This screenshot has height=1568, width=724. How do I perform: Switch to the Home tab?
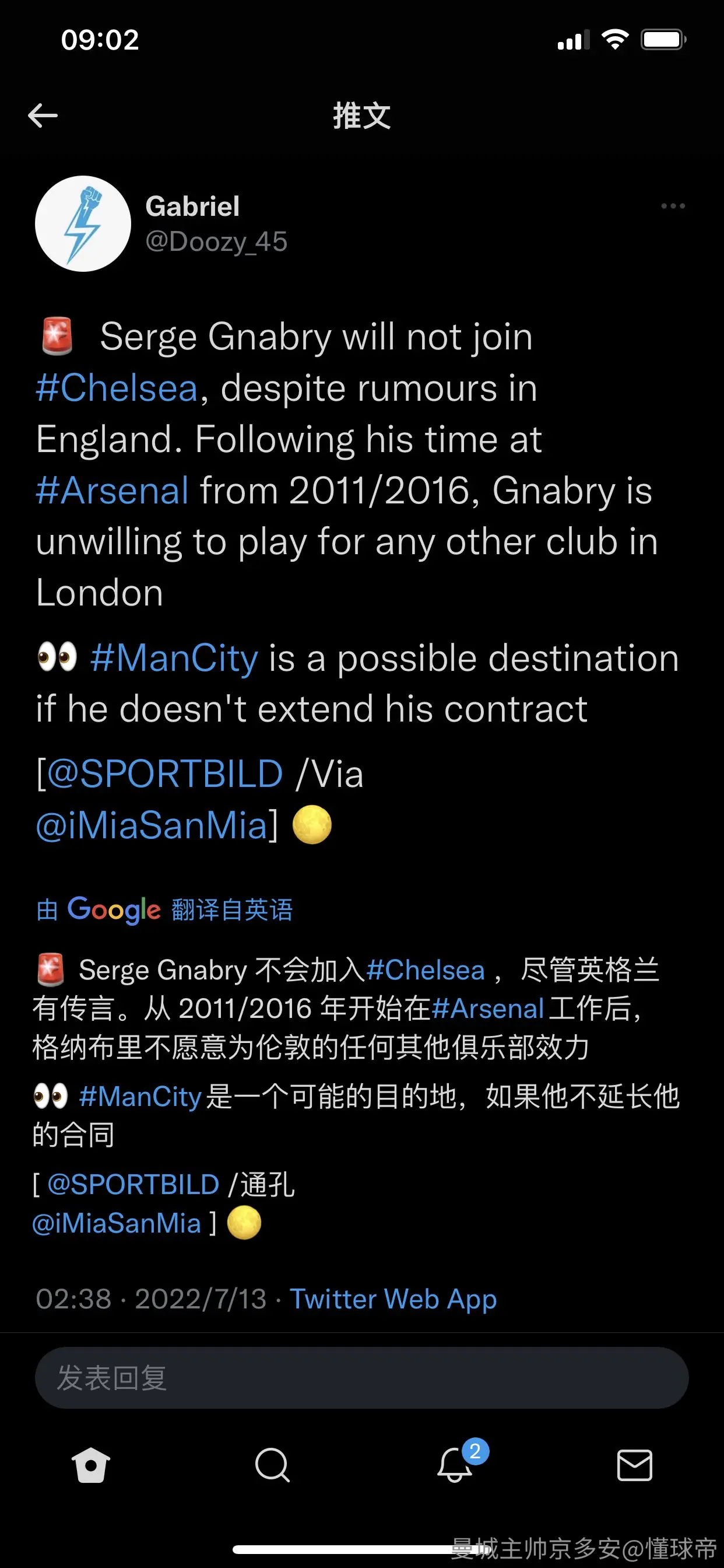click(x=91, y=1465)
